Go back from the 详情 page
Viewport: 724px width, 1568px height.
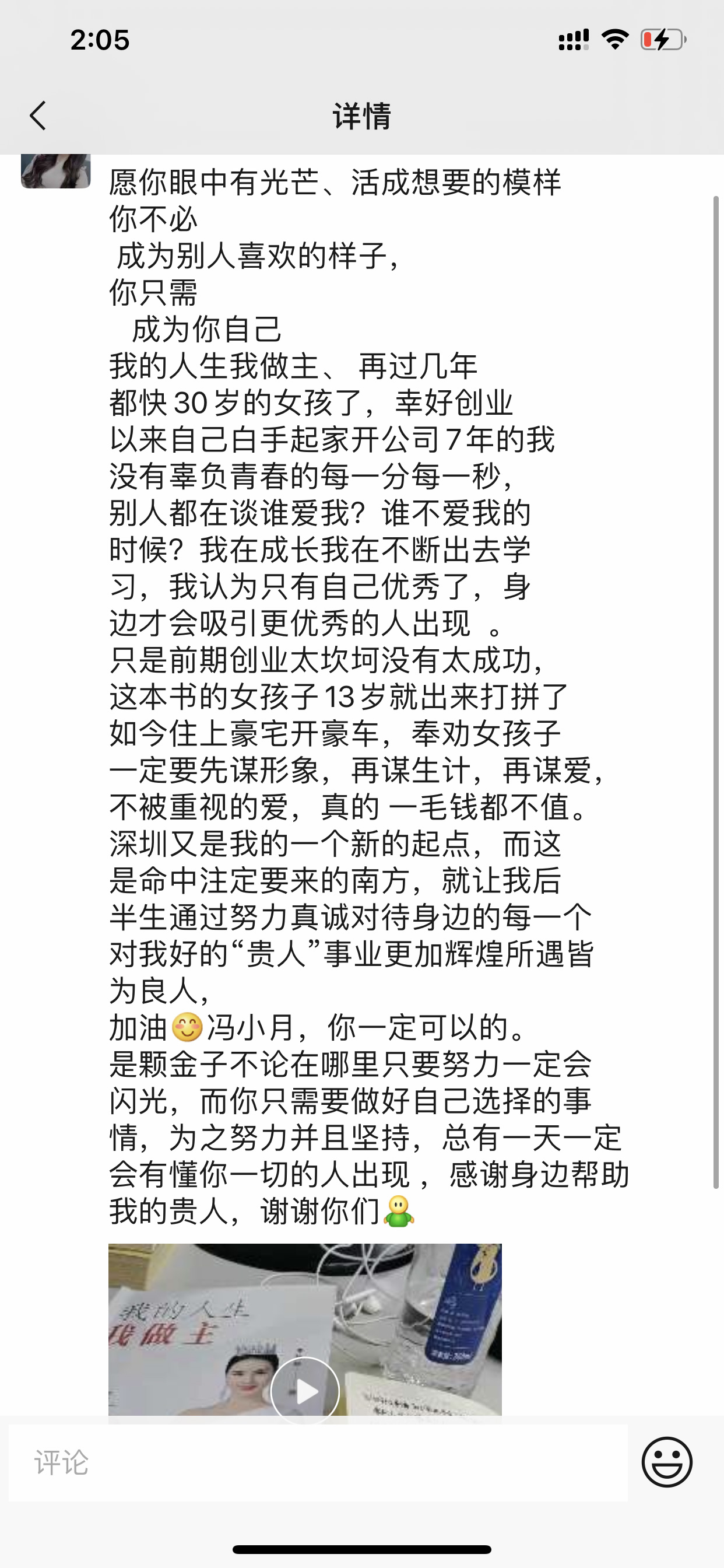38,116
